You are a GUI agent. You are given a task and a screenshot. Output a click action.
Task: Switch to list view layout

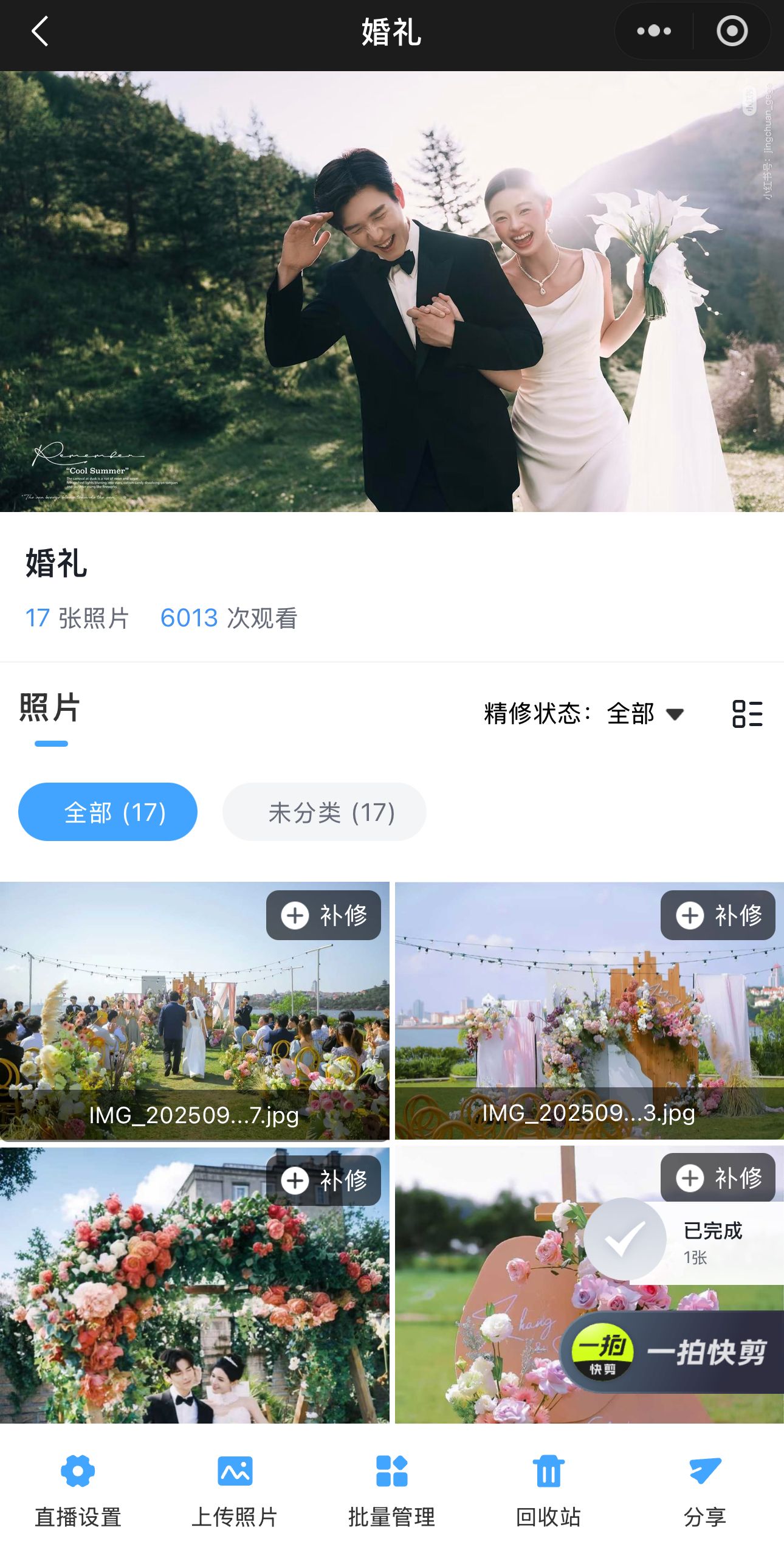(x=747, y=714)
